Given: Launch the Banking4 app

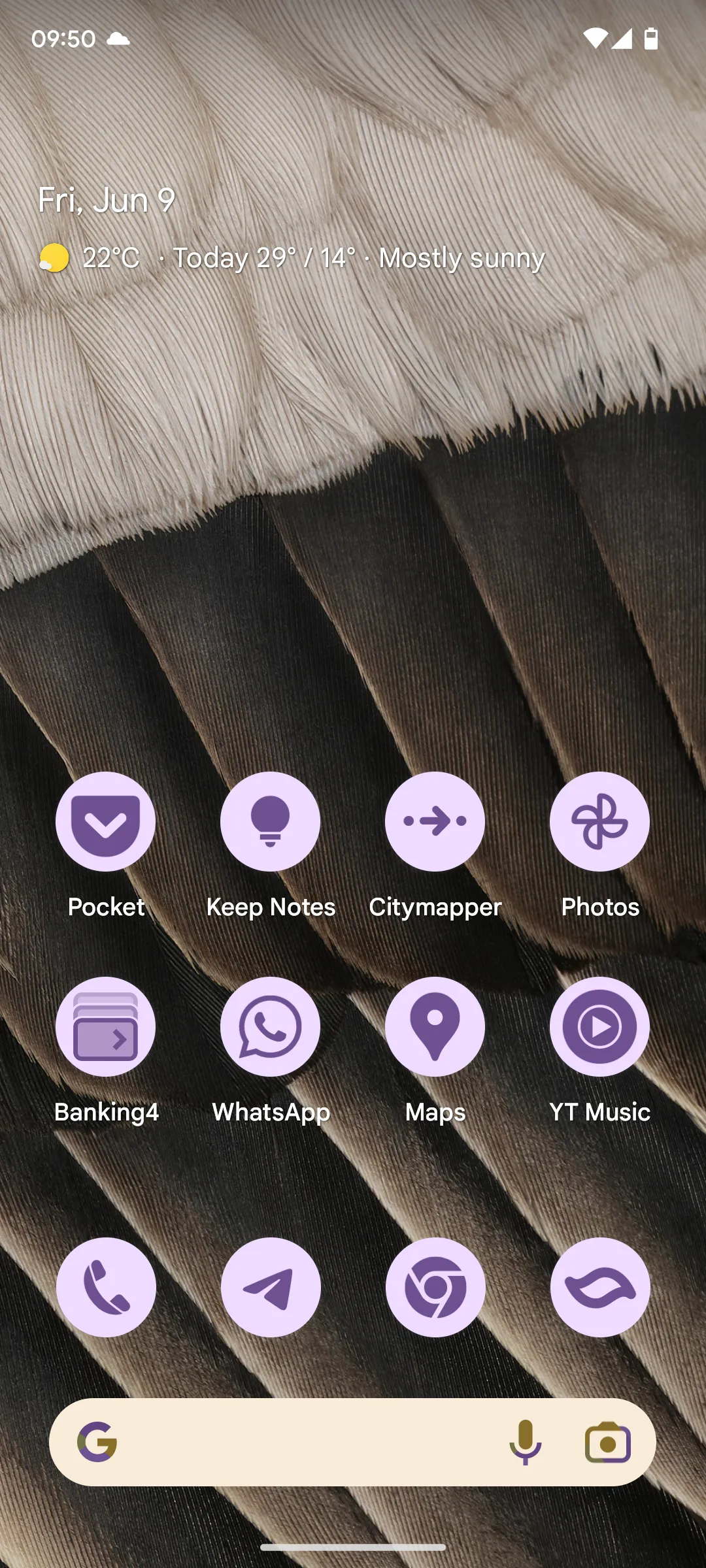Looking at the screenshot, I should [x=105, y=1027].
